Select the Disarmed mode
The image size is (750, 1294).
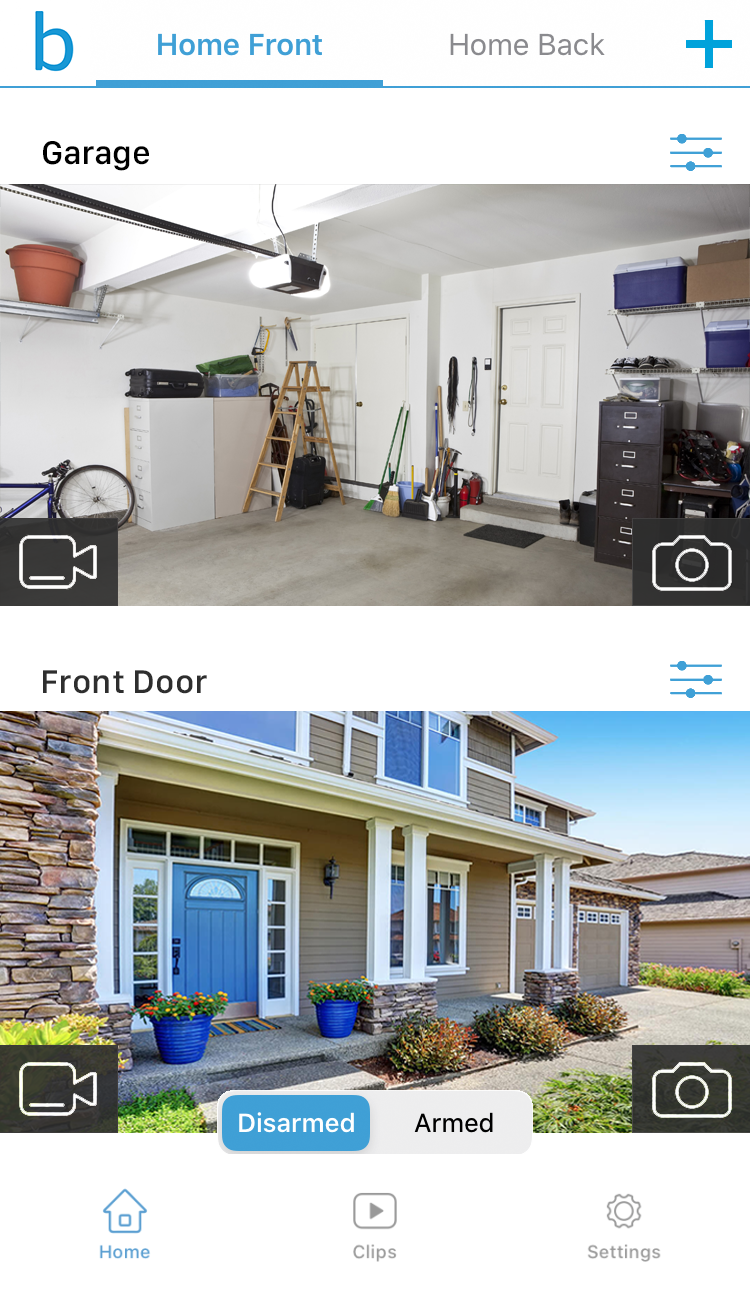[296, 1123]
